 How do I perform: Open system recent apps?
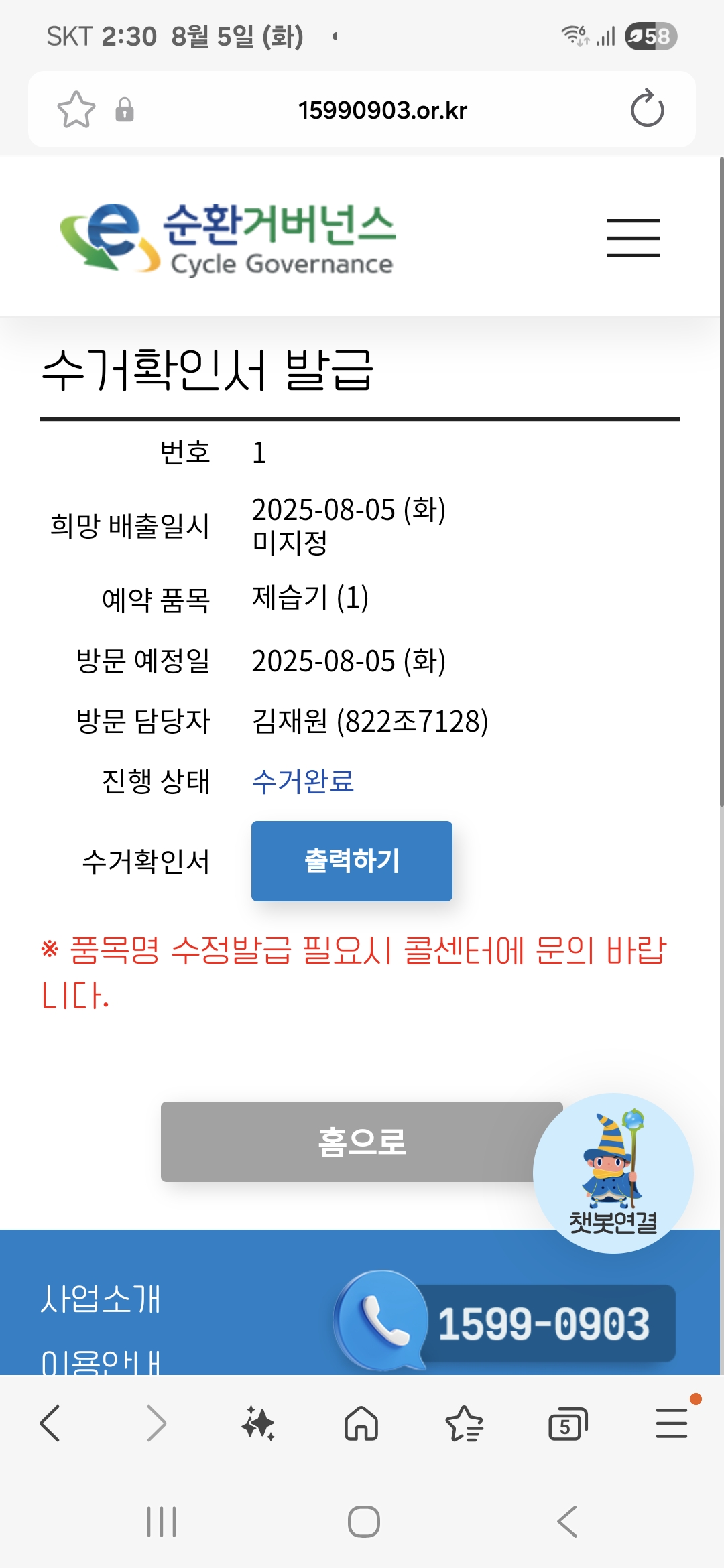pyautogui.click(x=162, y=1521)
